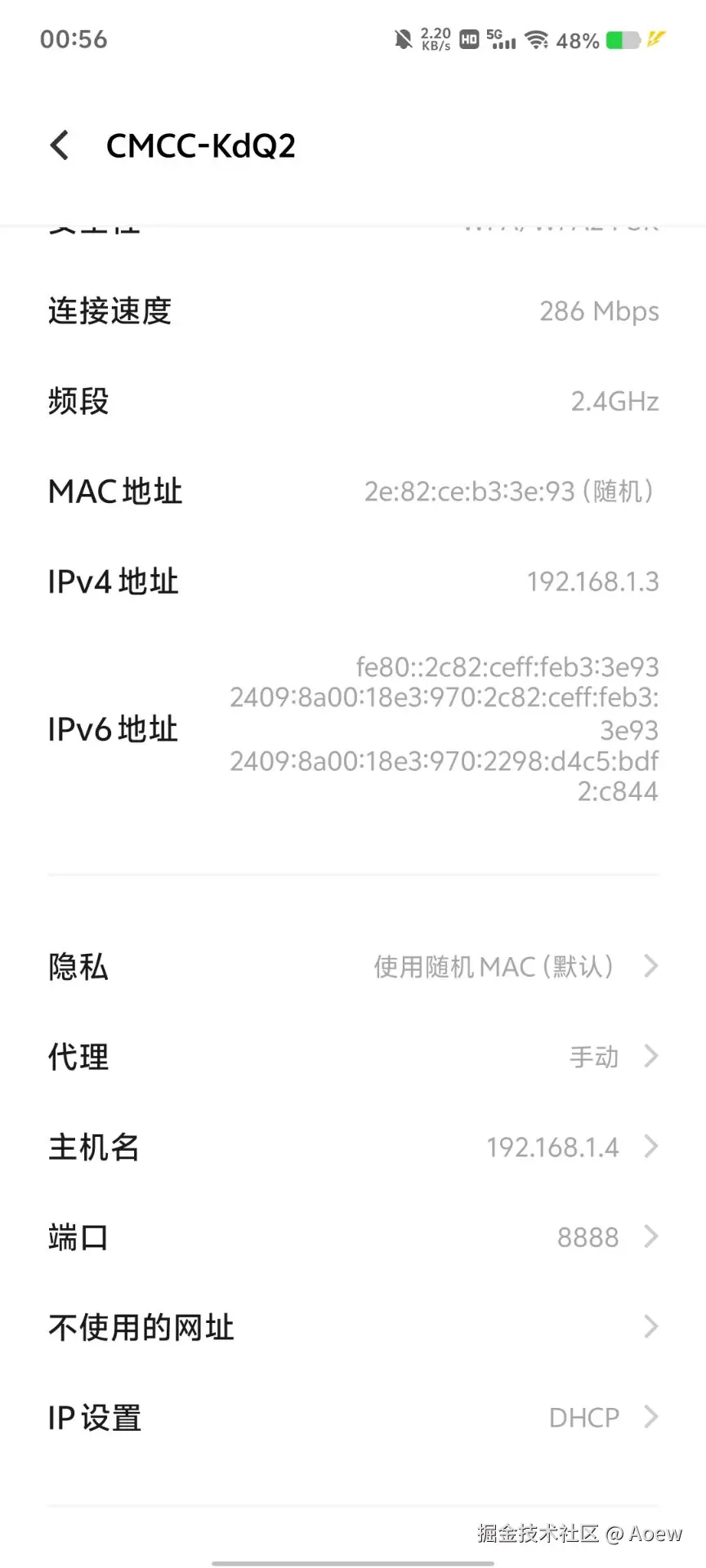
Task: Tap the 连接速度 row showing 286 Mbps
Action: click(x=353, y=311)
